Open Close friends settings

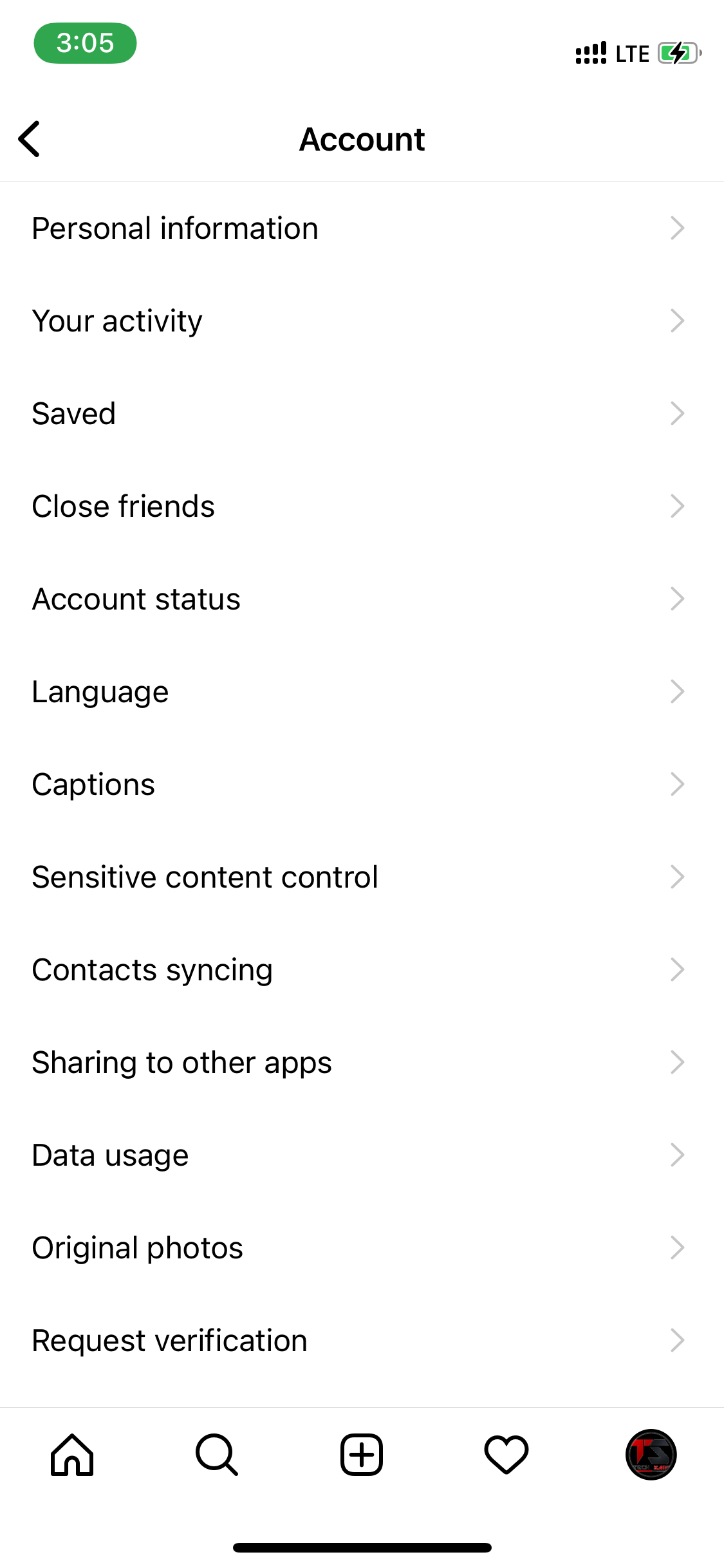[x=362, y=507]
